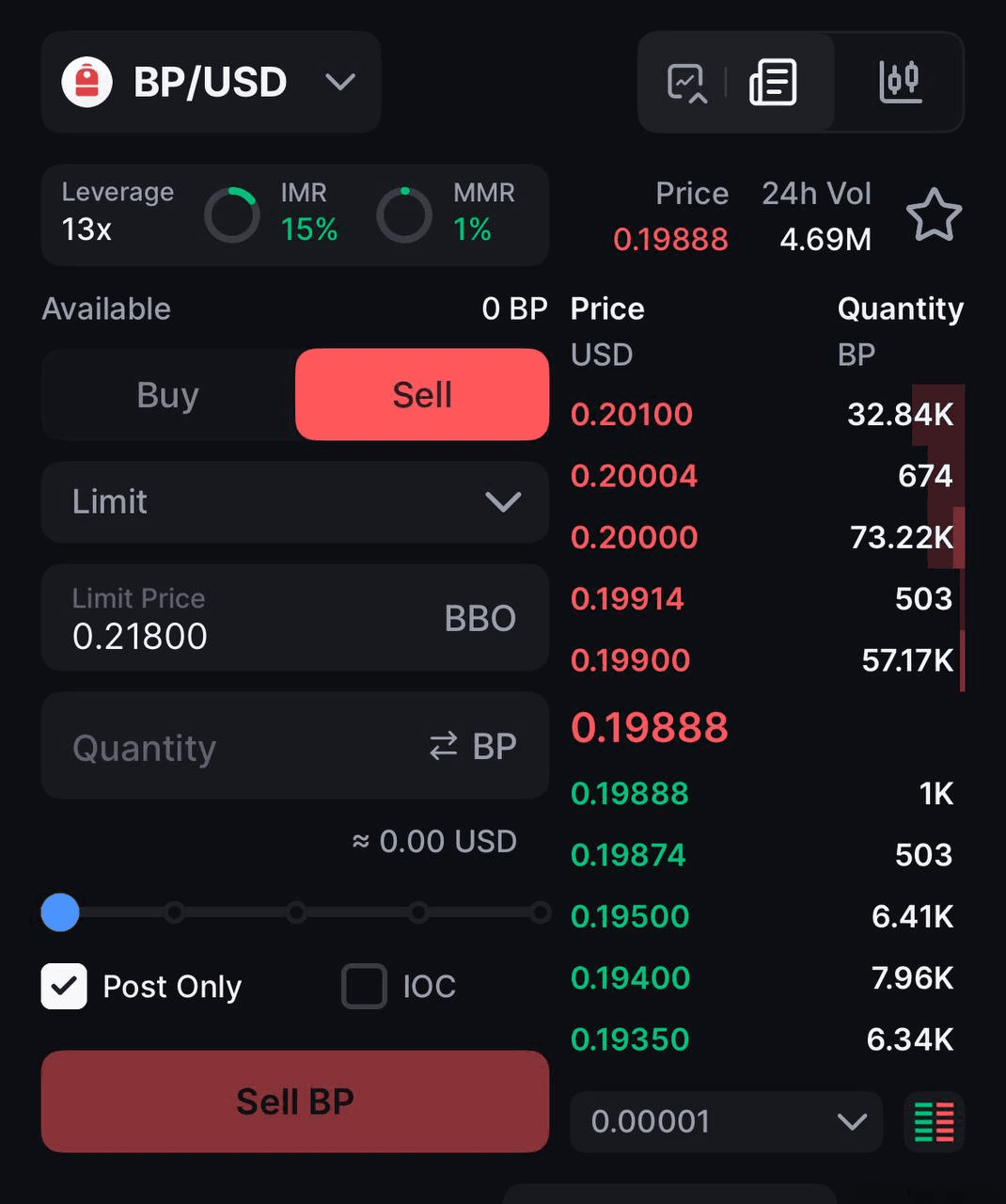The image size is (1006, 1204).
Task: Switch to the candlestick depth icon
Action: tap(899, 82)
